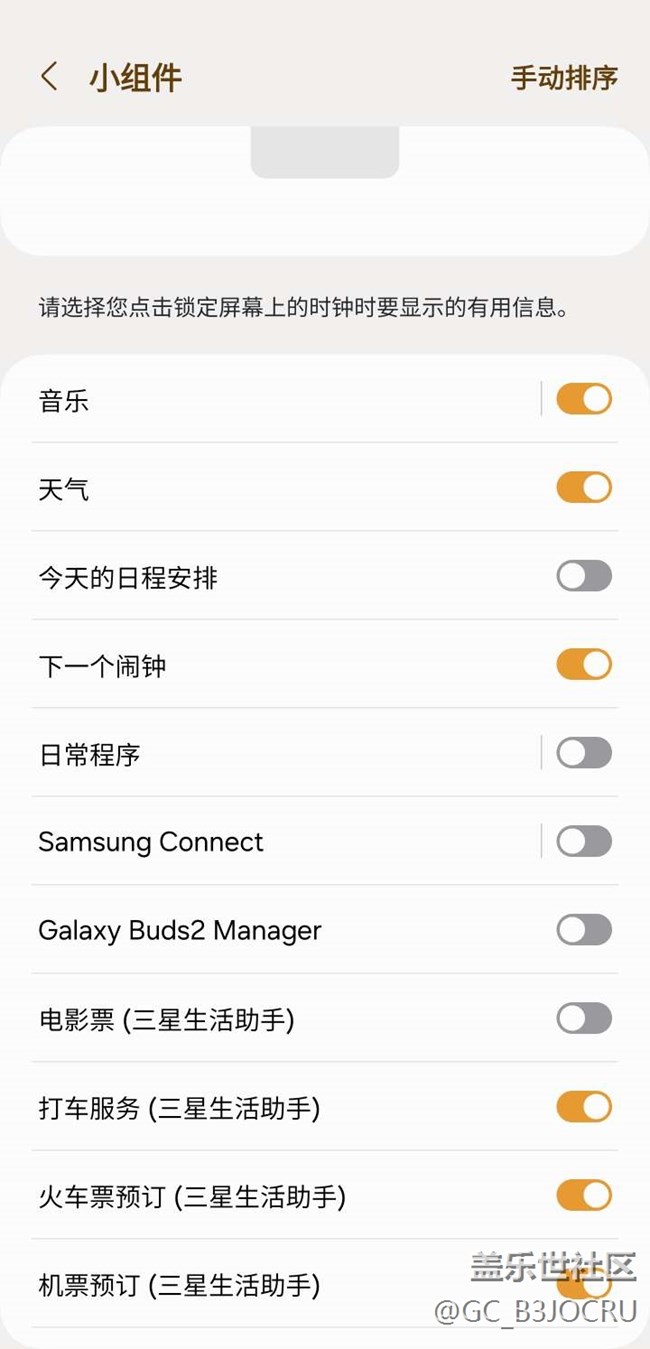
Task: Turn off 打车服务 (三星生活助手)
Action: pyautogui.click(x=584, y=1107)
